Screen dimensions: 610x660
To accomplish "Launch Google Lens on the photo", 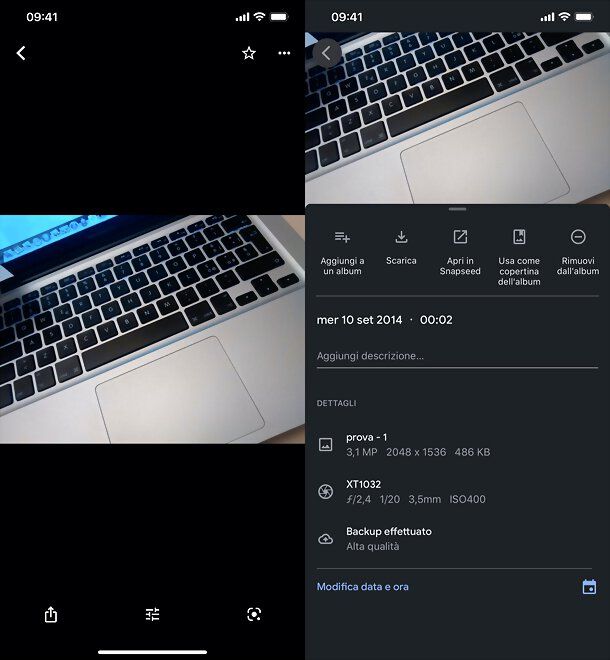I will [254, 615].
